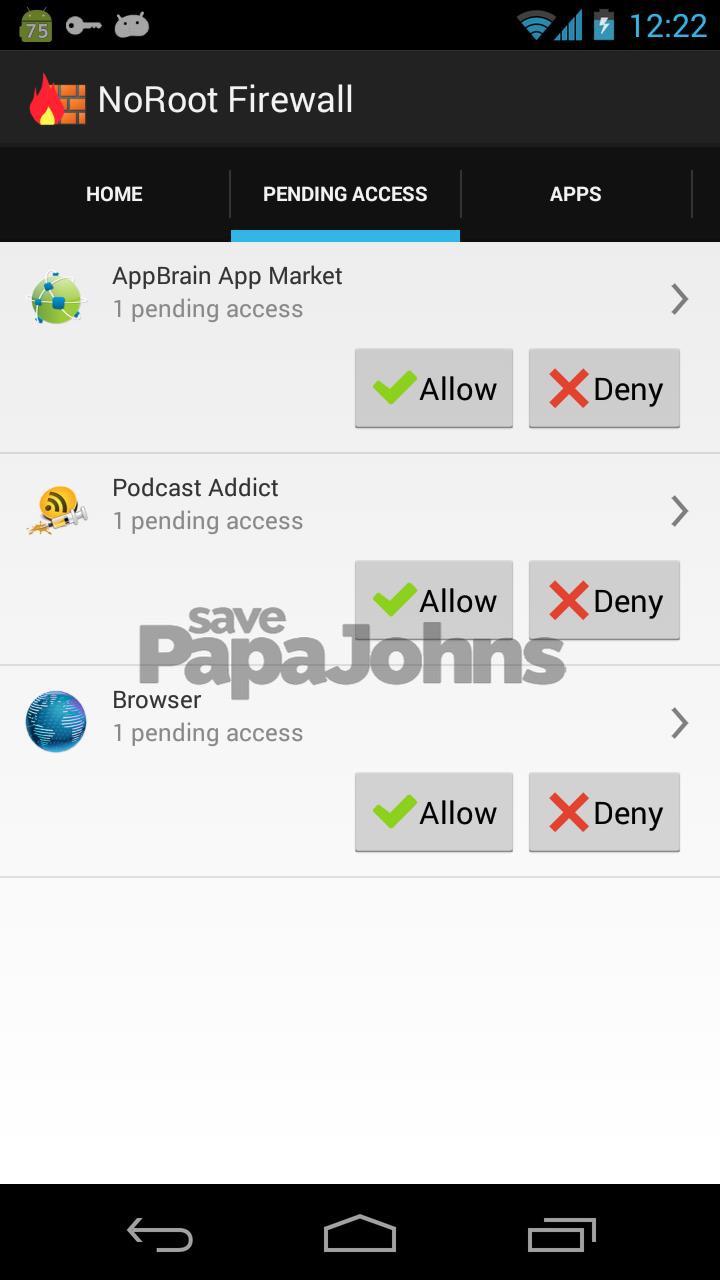The height and width of the screenshot is (1280, 720).
Task: Switch to the Apps tab
Action: pyautogui.click(x=575, y=194)
